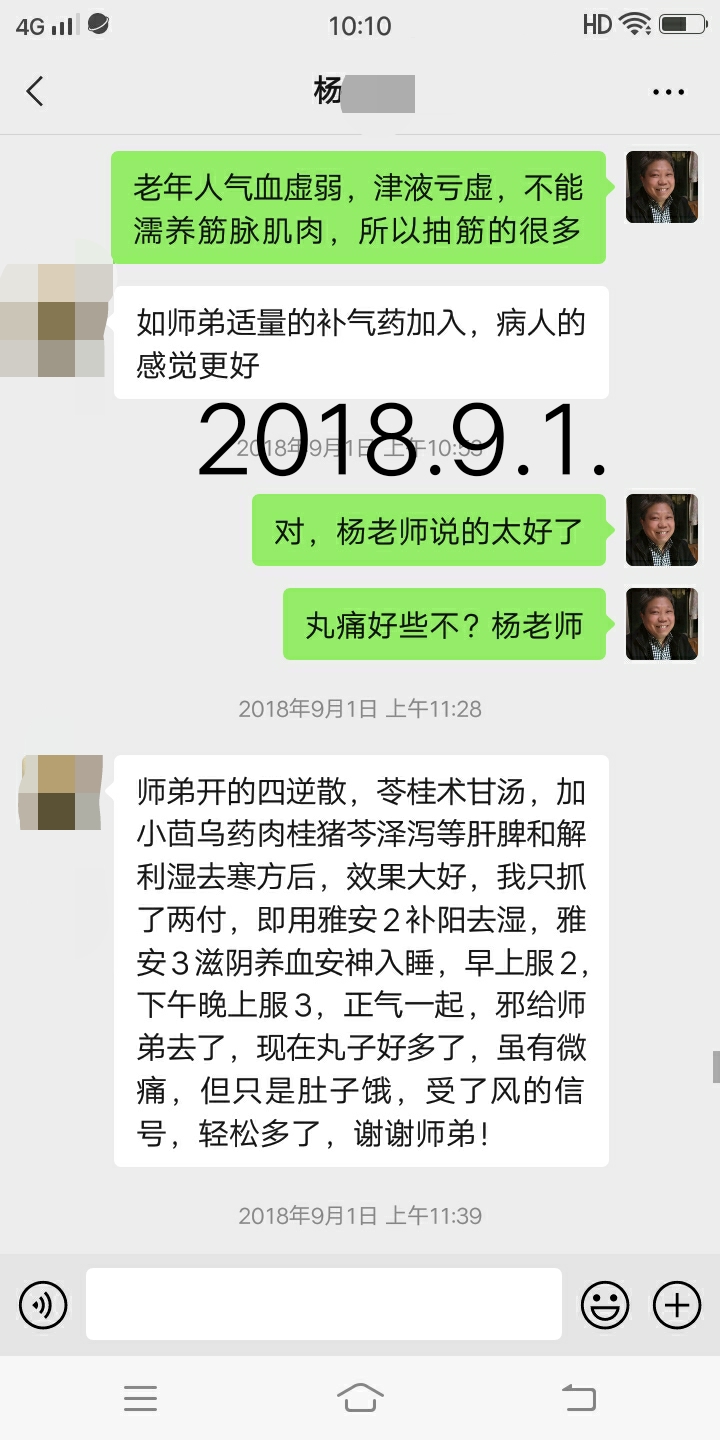720x1440 pixels.
Task: Open contact avatar beside 师弟开的四逆散 message
Action: coord(61,792)
